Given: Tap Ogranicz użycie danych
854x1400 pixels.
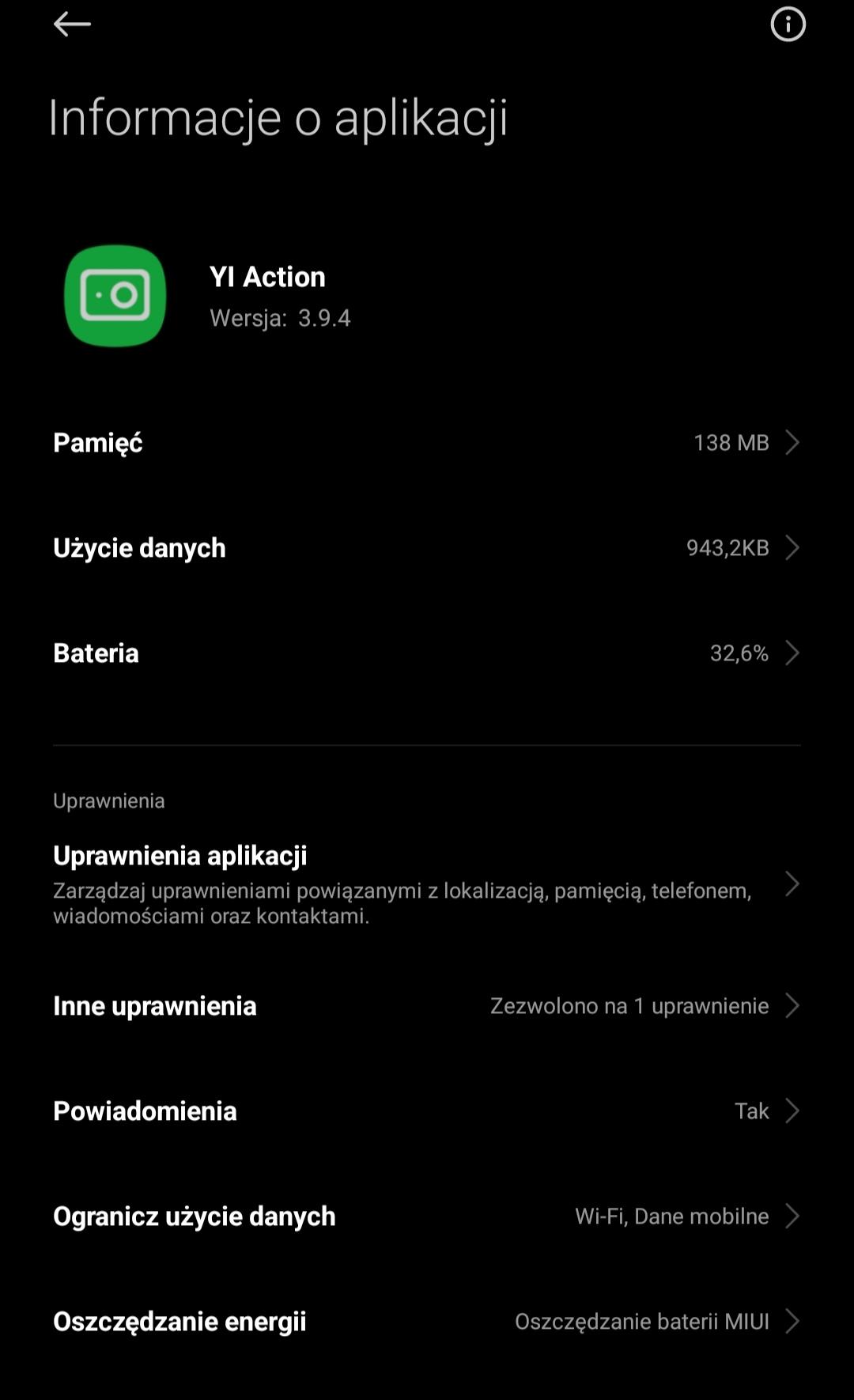Looking at the screenshot, I should (x=427, y=1216).
